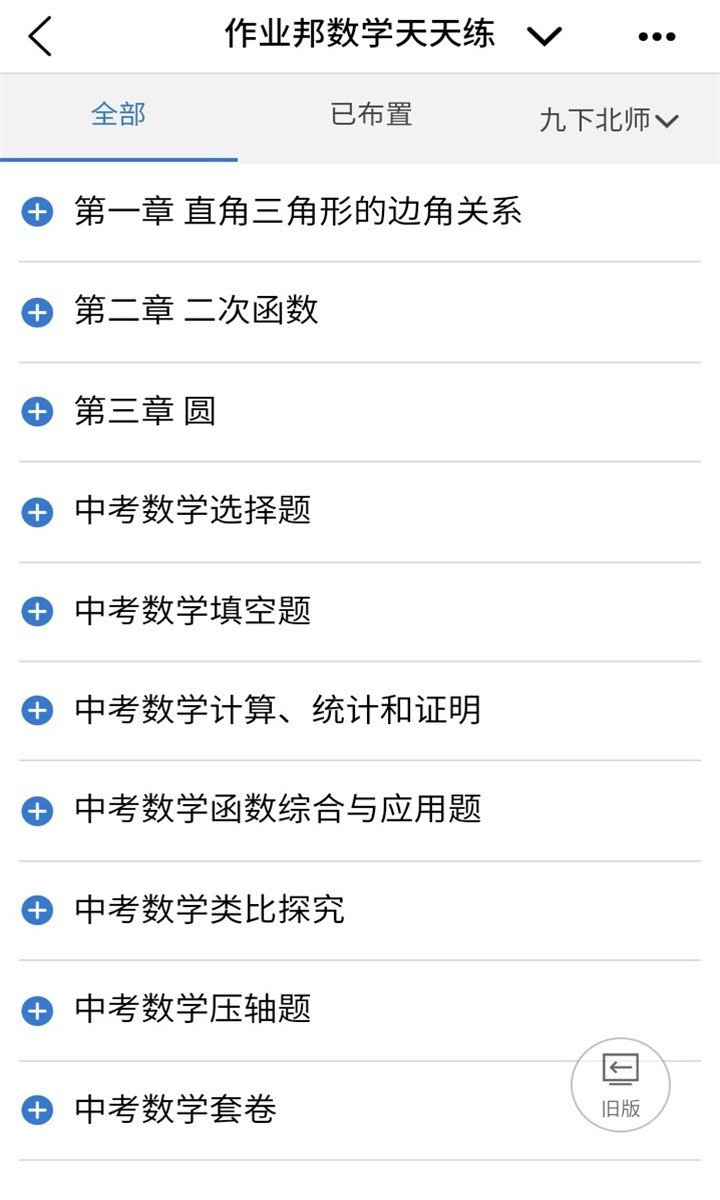Tap plus icon next to 中考数学计算、统计和证明
The image size is (720, 1200).
(x=37, y=711)
